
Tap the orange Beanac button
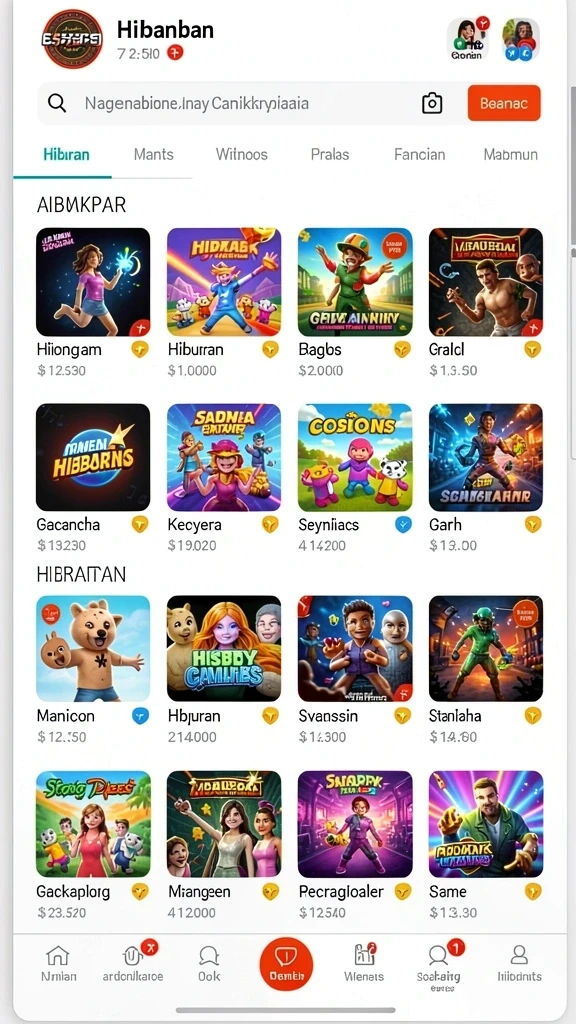tap(504, 103)
